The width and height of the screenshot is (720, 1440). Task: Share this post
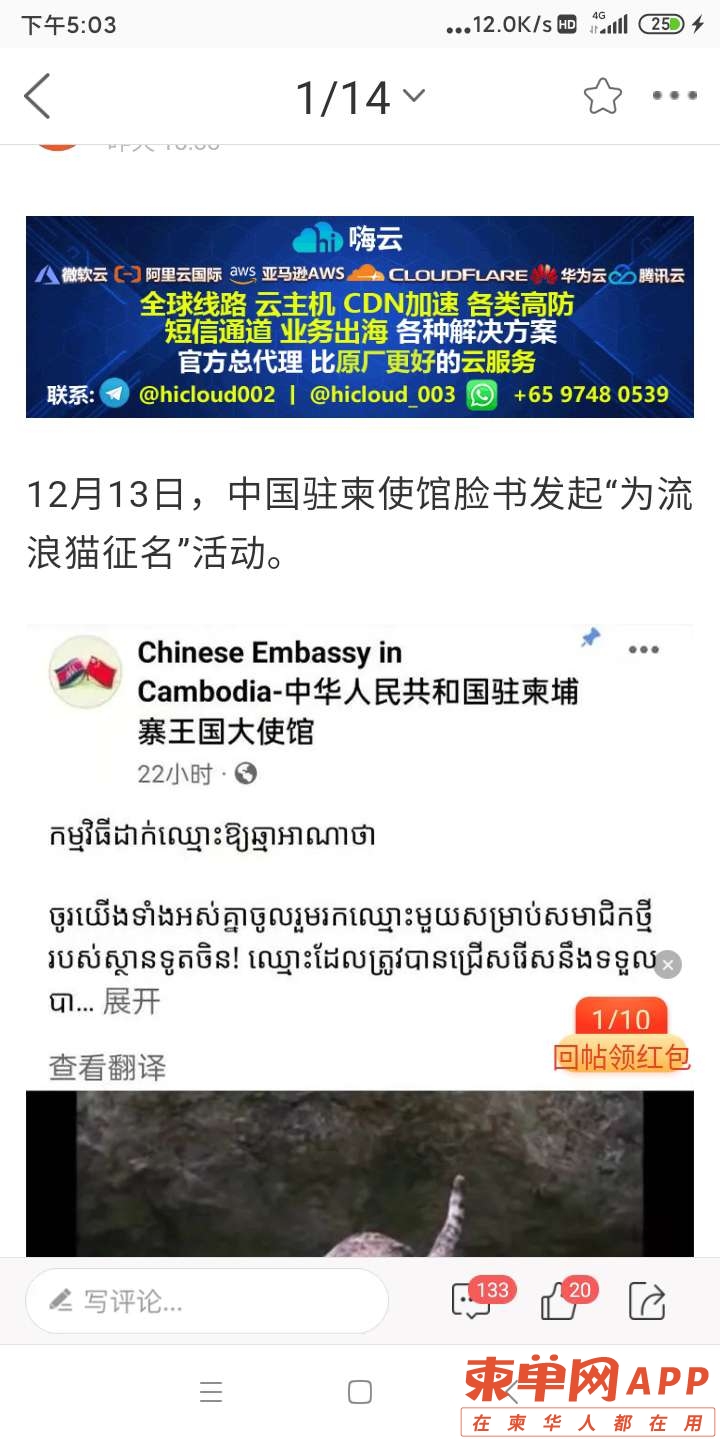click(x=647, y=1300)
